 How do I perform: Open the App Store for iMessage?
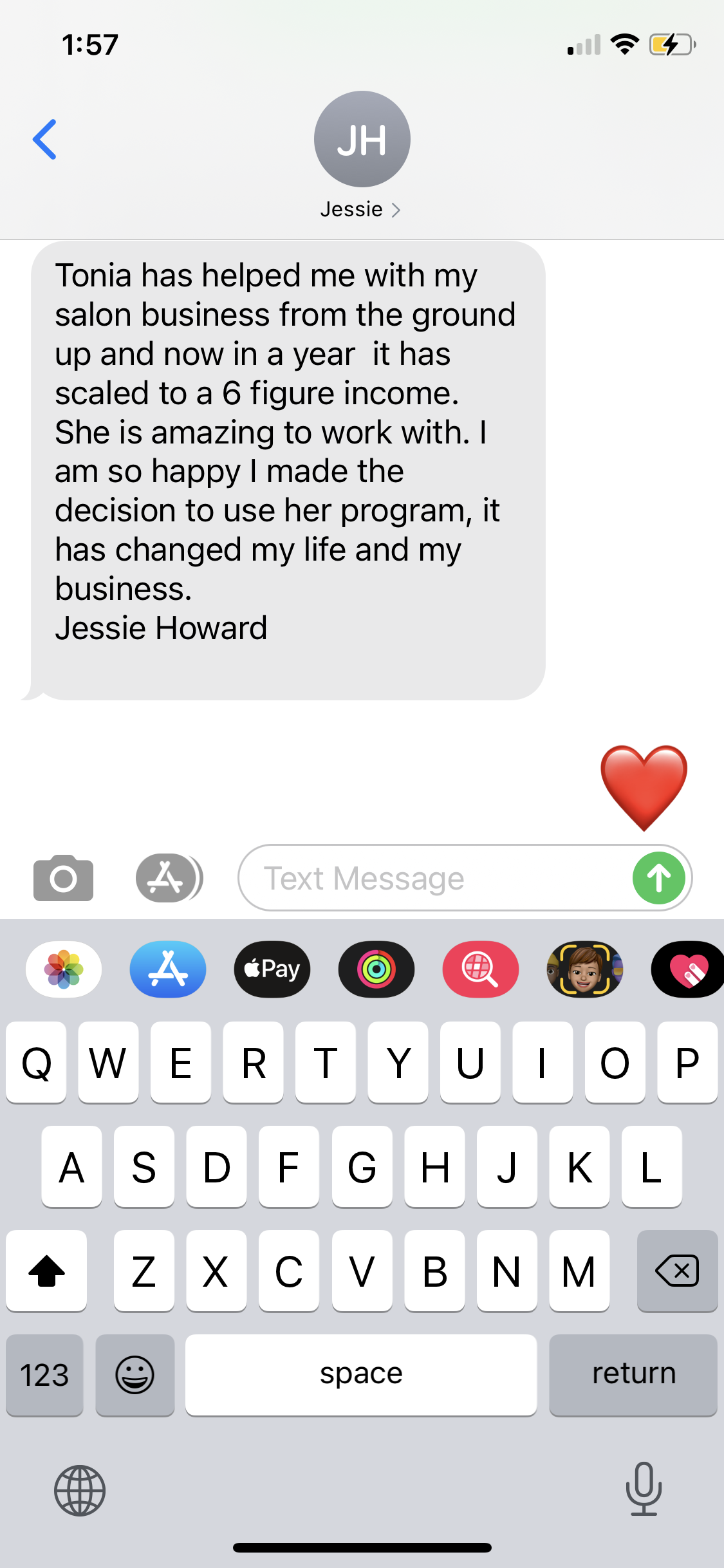(168, 969)
